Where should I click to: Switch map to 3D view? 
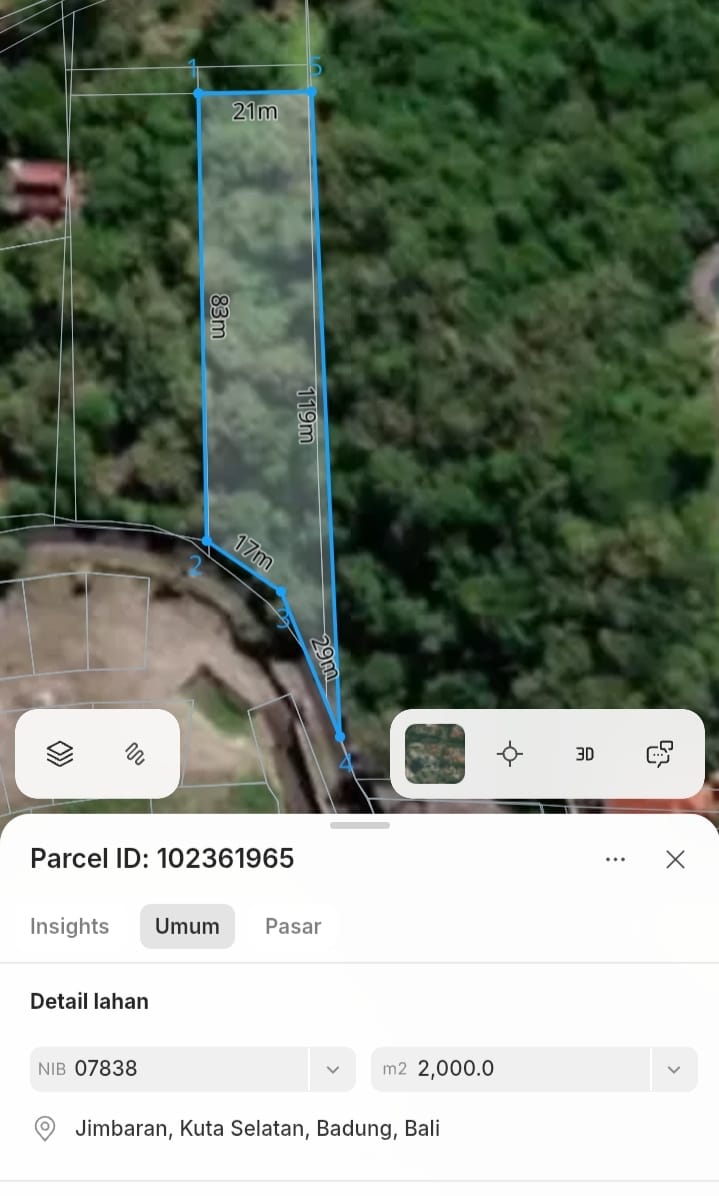(585, 754)
